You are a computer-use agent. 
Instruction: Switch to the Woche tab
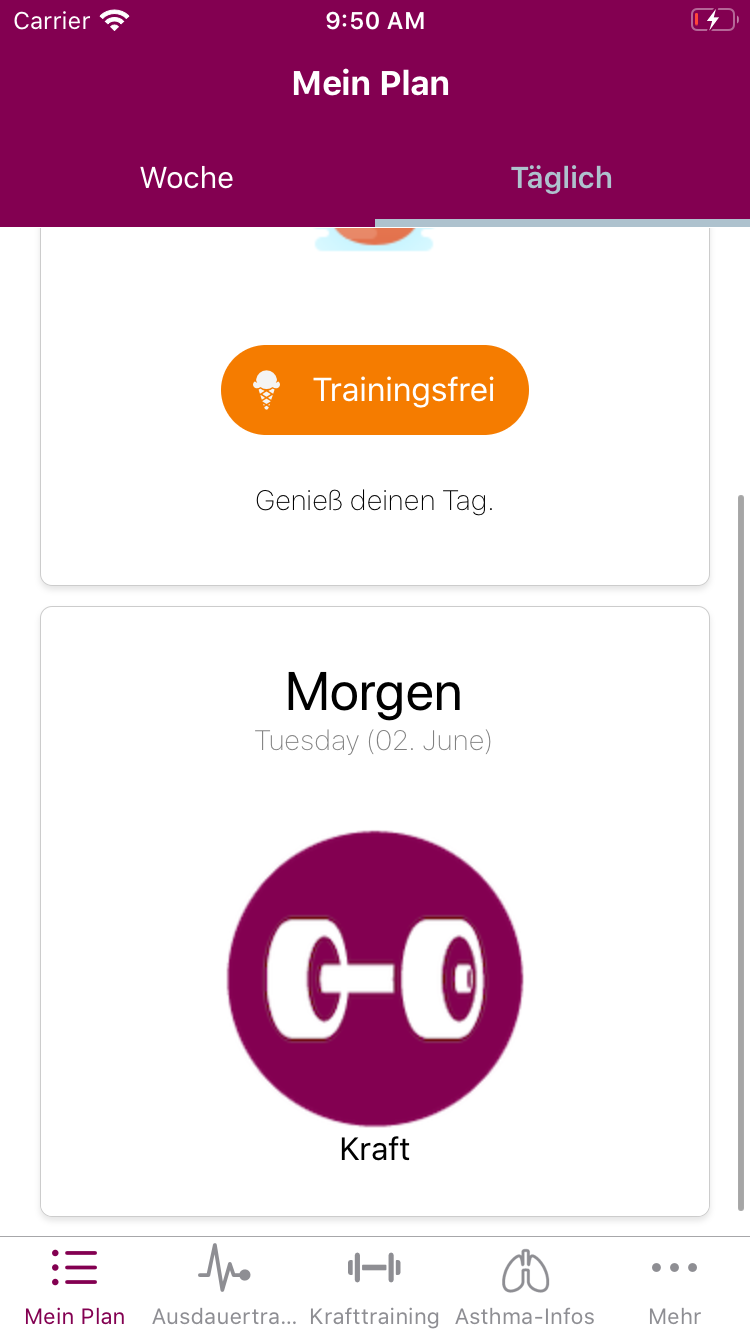coord(187,178)
